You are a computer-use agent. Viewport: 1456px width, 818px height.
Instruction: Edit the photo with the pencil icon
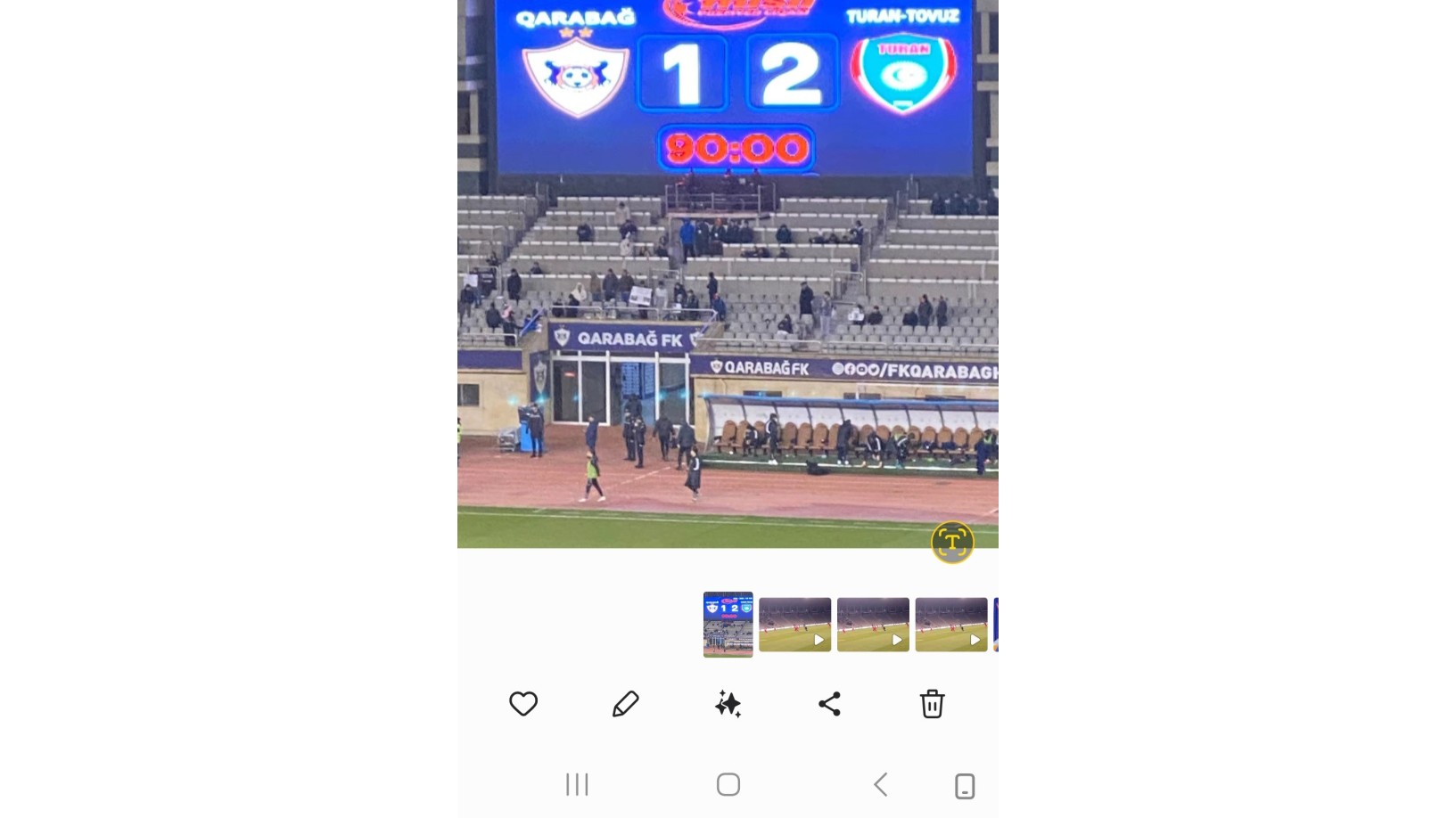(625, 704)
